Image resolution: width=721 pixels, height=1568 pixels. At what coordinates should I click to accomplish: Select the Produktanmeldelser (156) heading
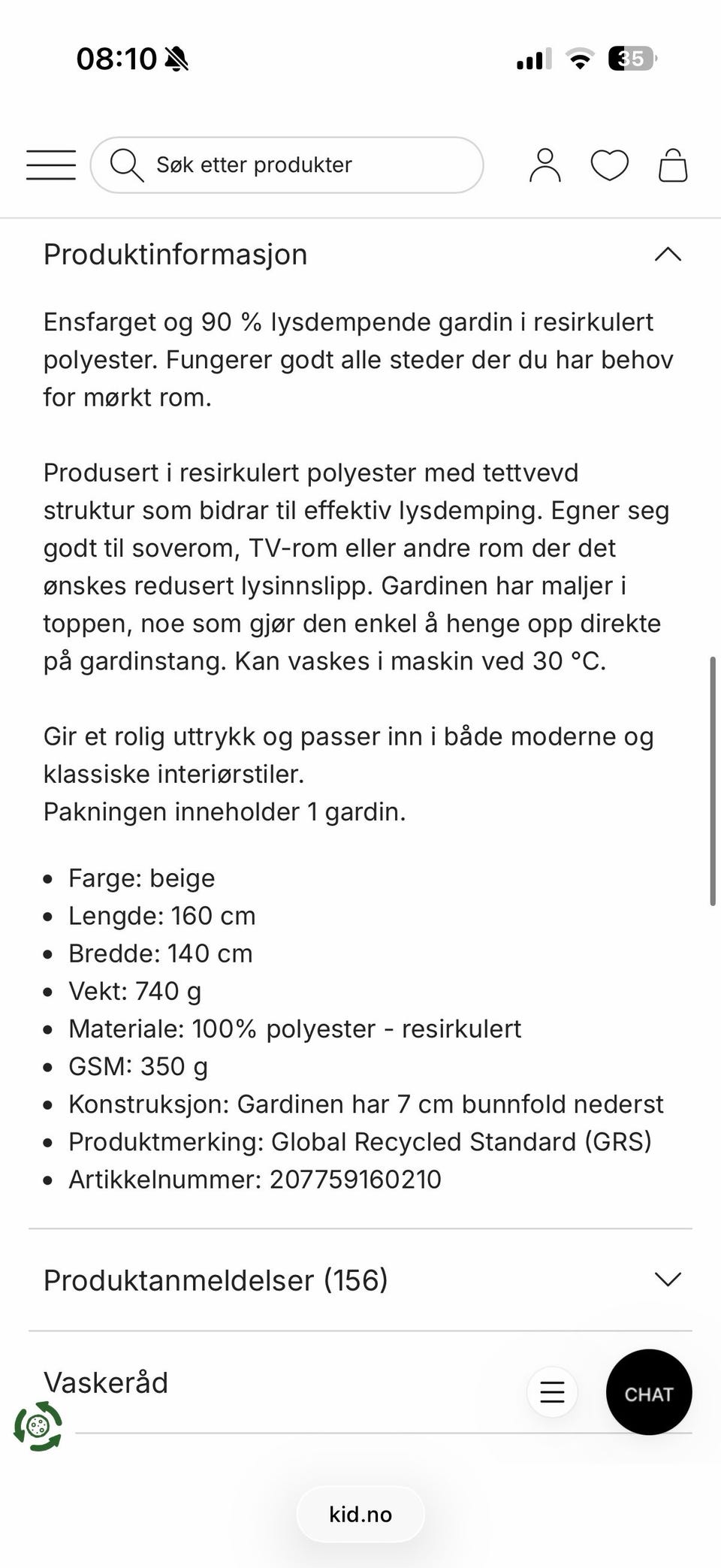pos(216,1279)
